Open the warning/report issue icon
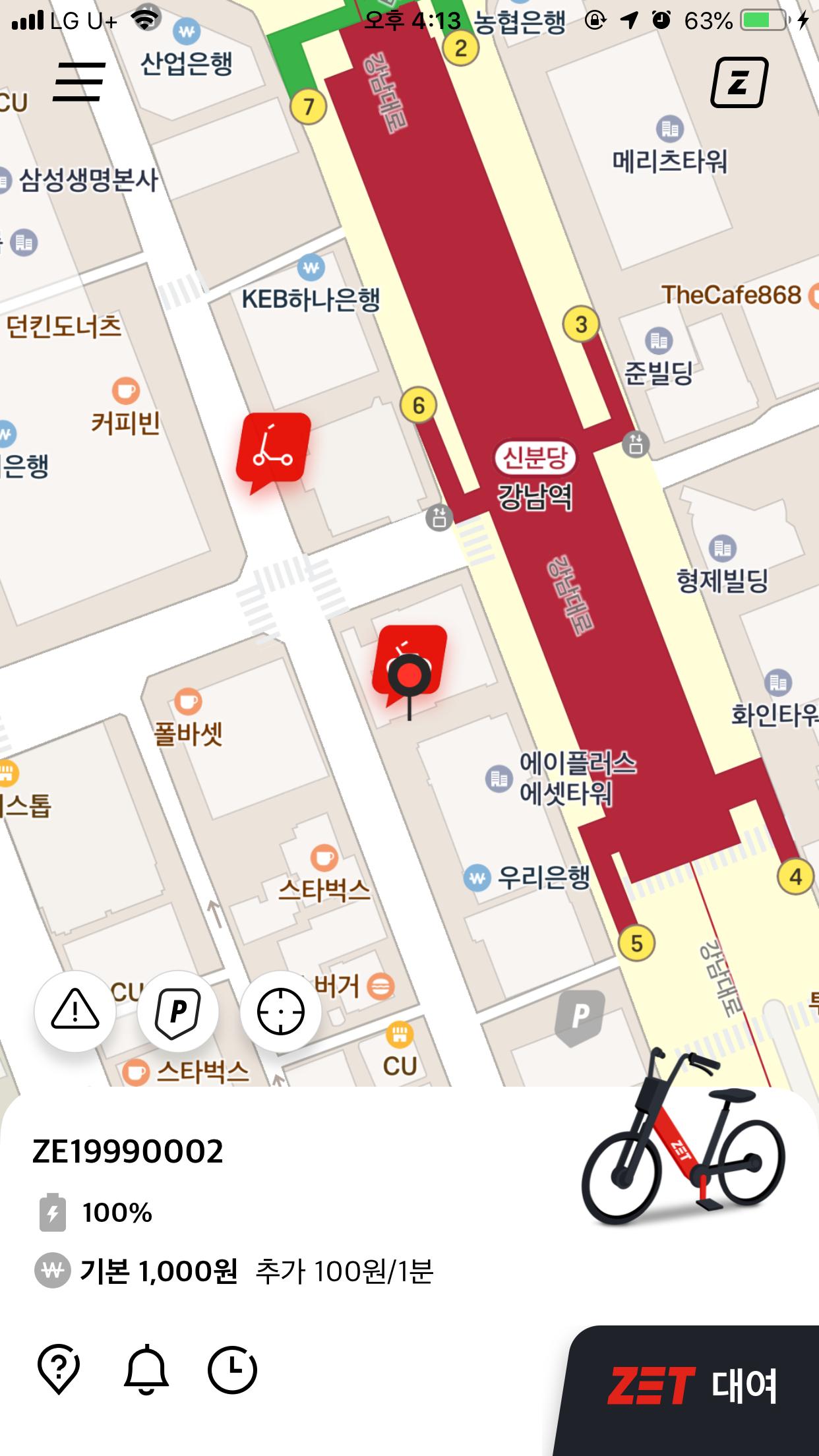 pos(74,1011)
